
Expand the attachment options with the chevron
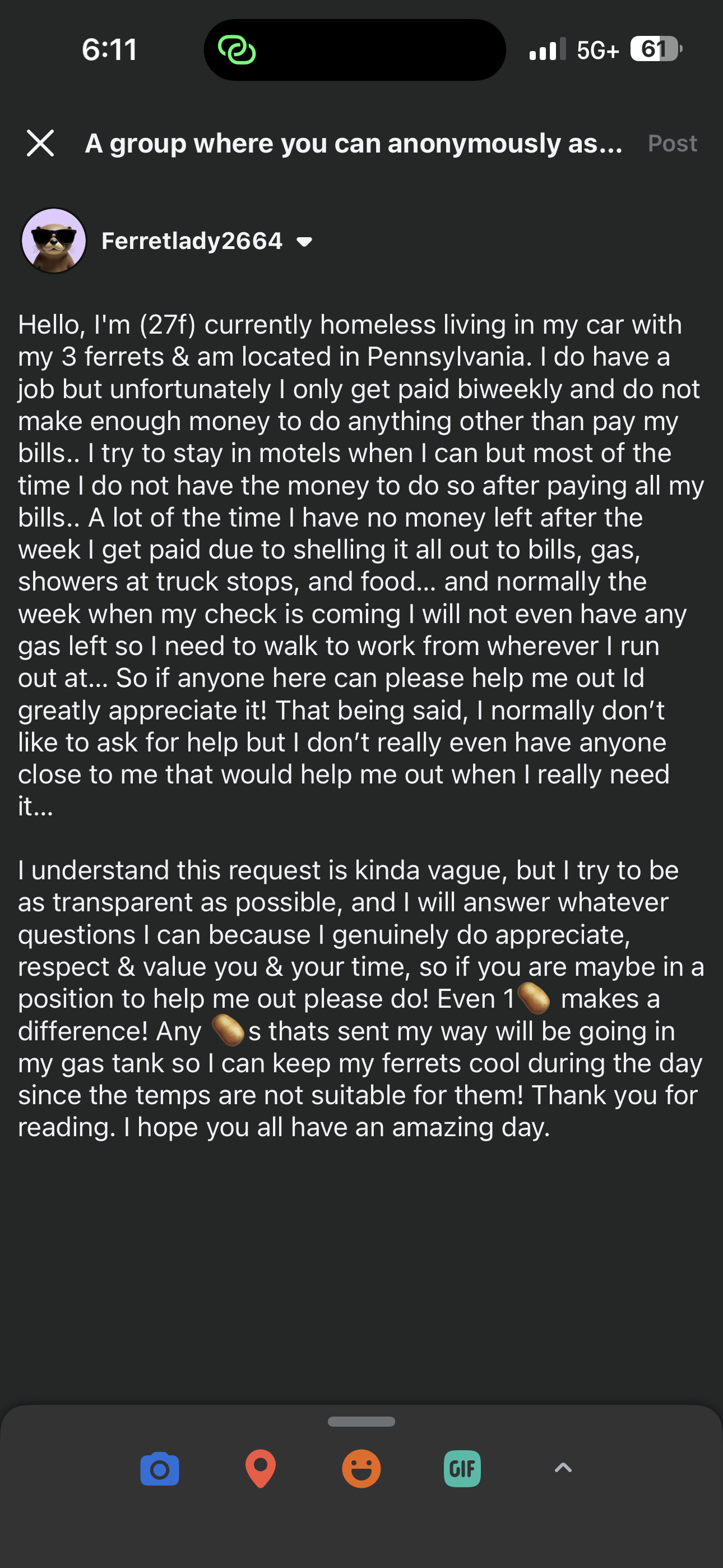point(564,1468)
